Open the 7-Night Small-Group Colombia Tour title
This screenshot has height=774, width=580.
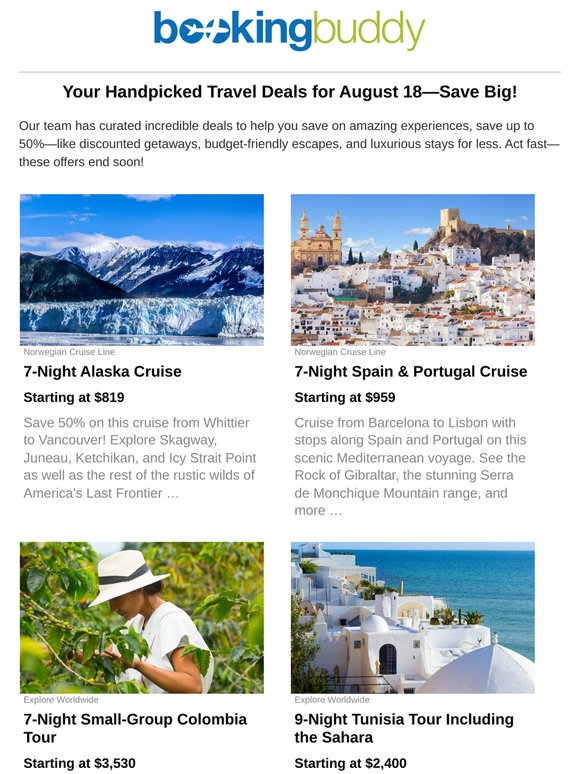coord(135,728)
